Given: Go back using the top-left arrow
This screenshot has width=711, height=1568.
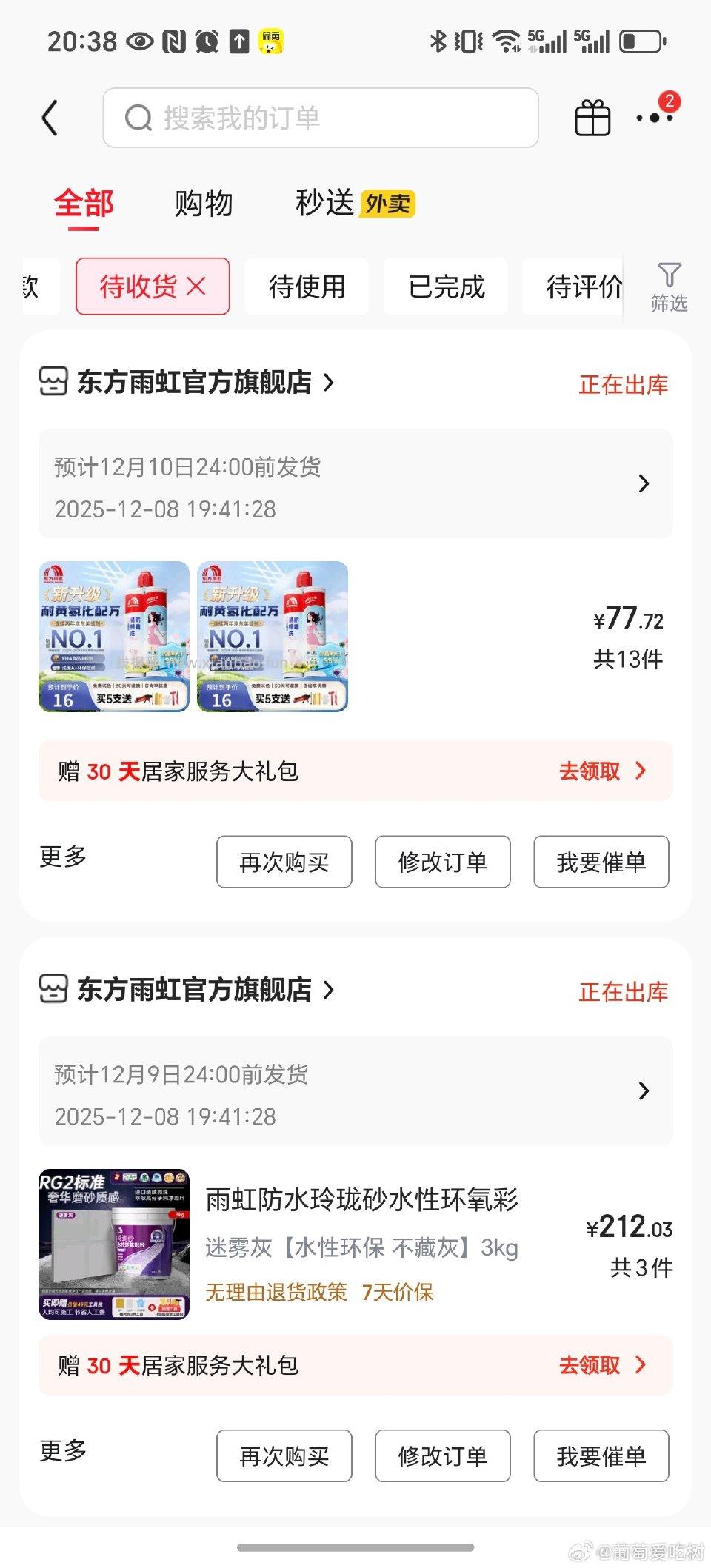Looking at the screenshot, I should pos(50,118).
